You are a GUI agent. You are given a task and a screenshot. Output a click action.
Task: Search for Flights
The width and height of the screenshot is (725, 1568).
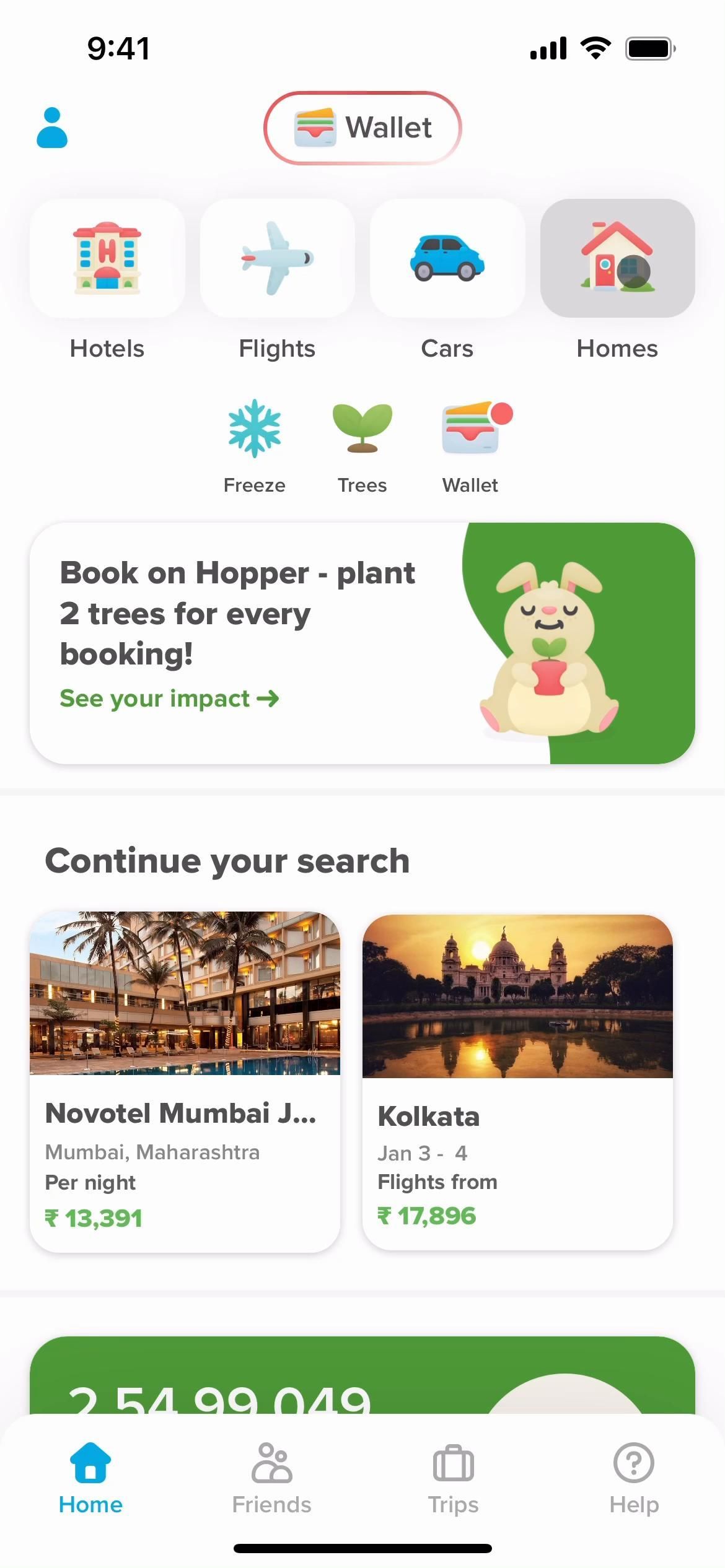pyautogui.click(x=277, y=259)
